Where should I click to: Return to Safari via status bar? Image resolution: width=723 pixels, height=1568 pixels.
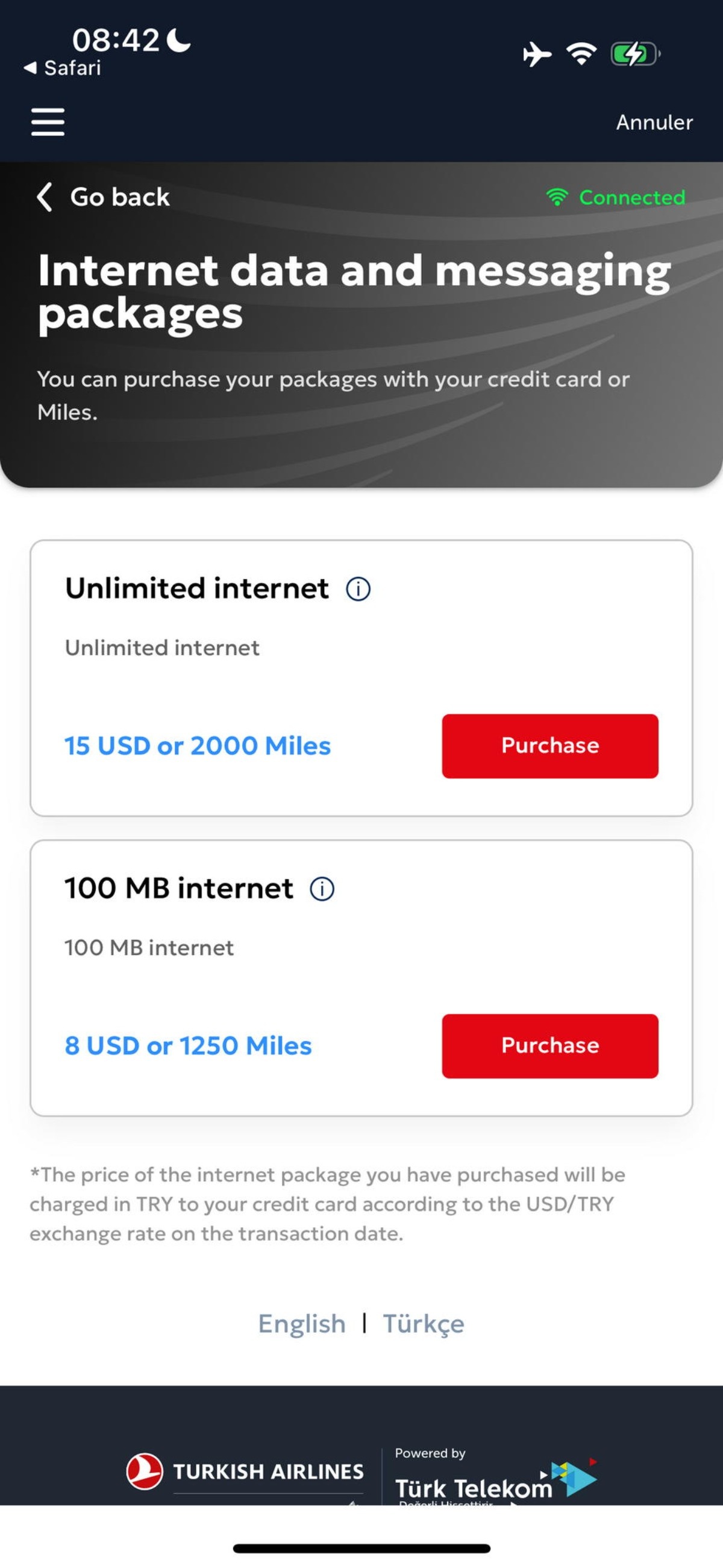63,68
